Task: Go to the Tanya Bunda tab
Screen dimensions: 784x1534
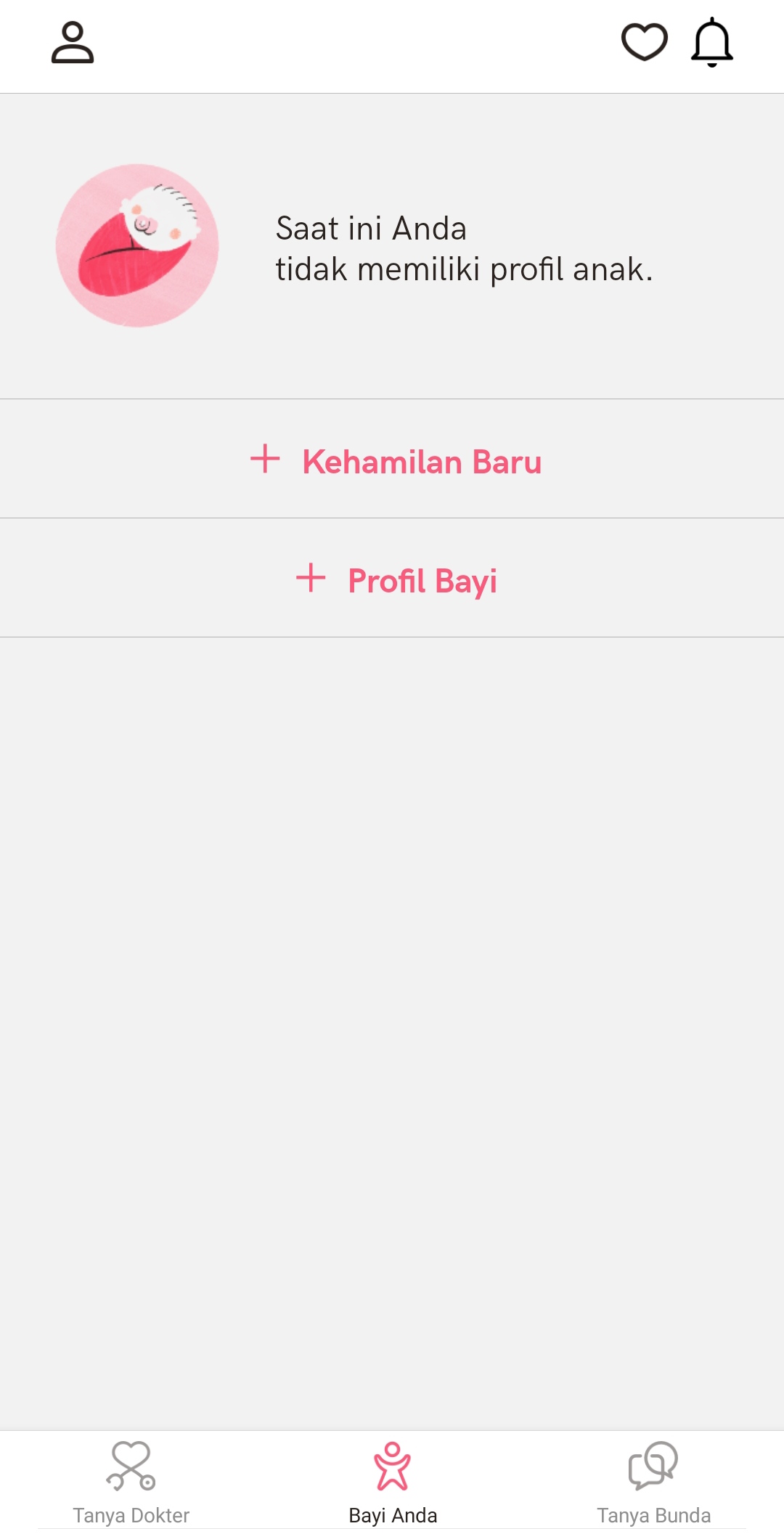Action: [653, 1482]
